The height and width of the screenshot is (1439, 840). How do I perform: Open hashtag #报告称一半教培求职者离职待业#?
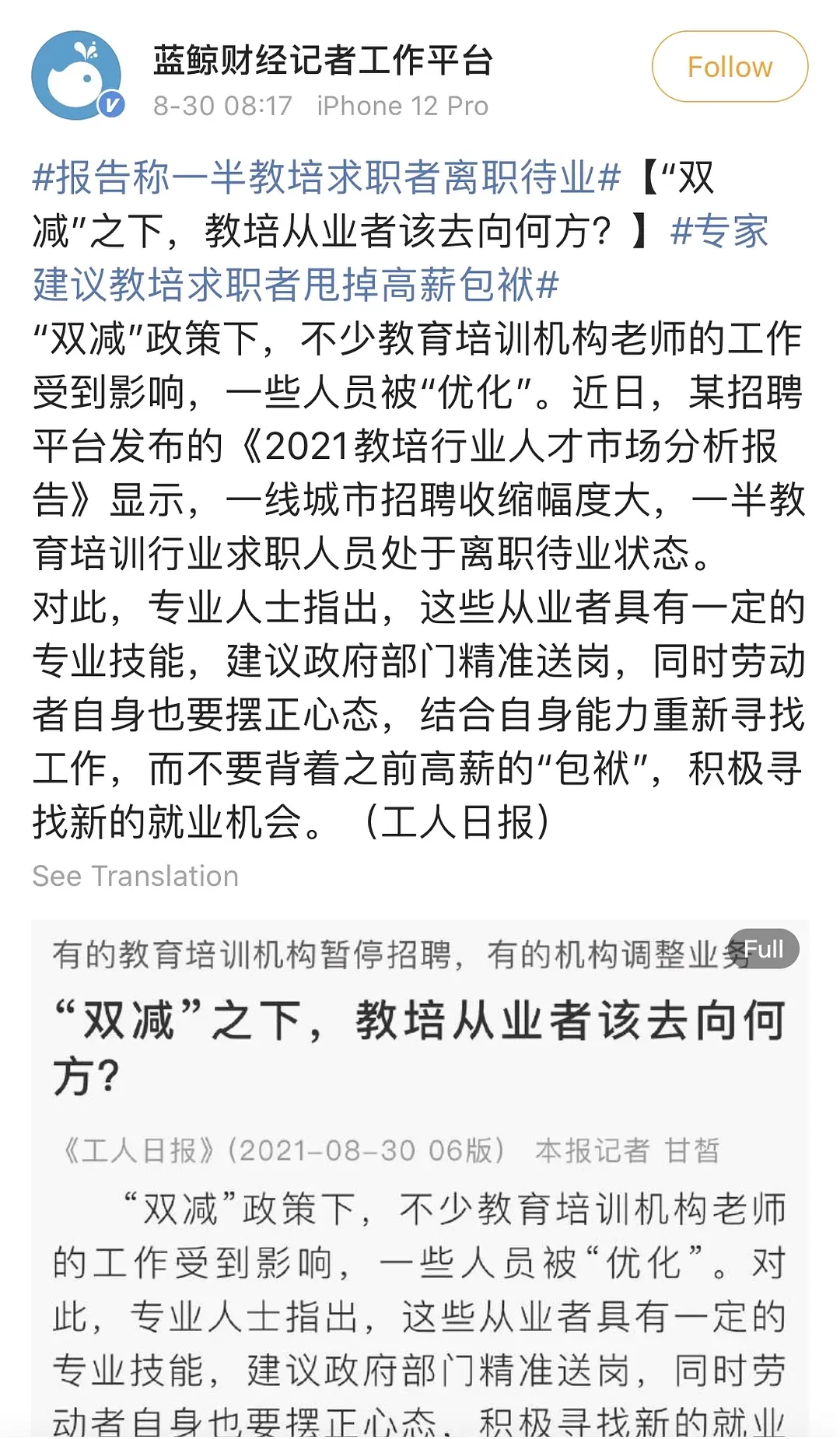[x=327, y=177]
